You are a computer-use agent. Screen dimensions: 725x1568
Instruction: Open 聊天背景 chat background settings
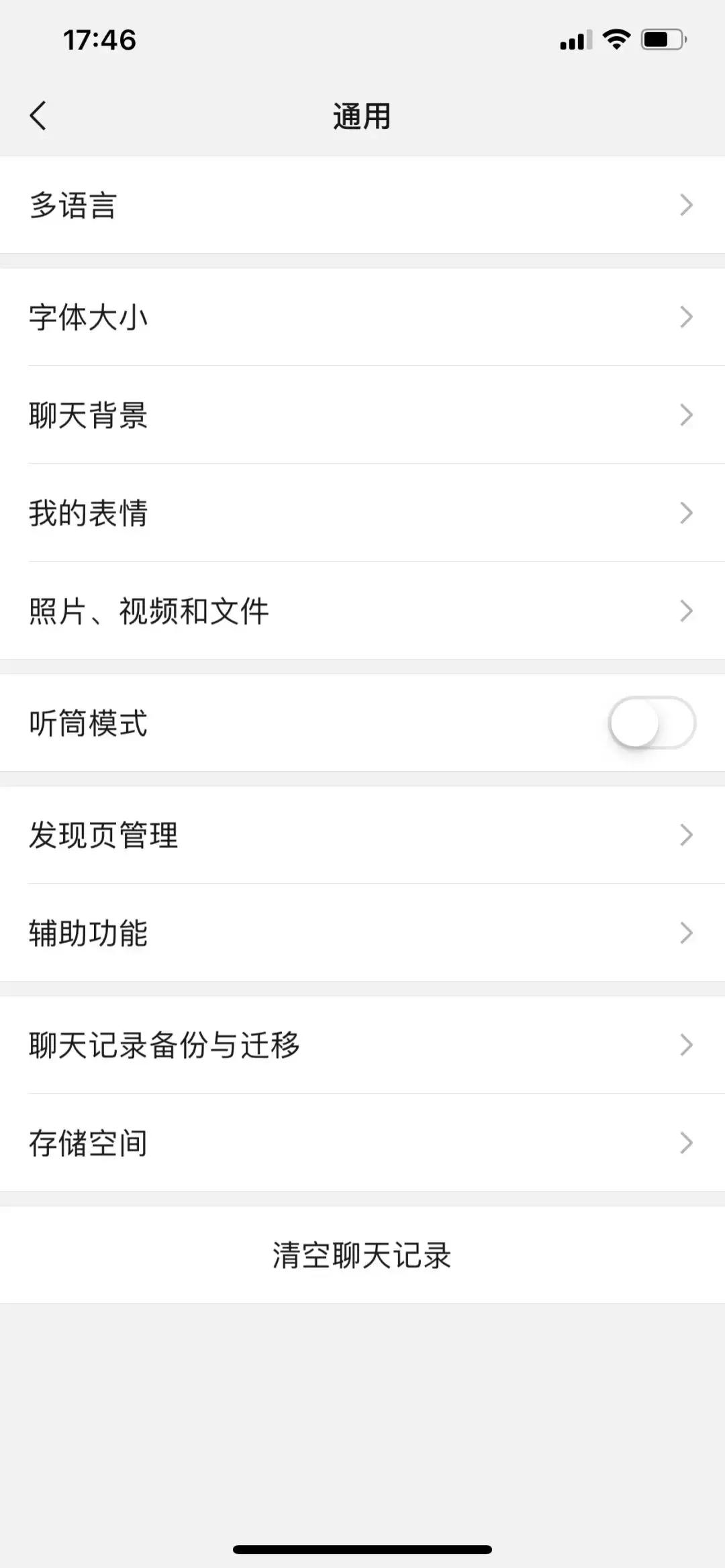point(362,416)
